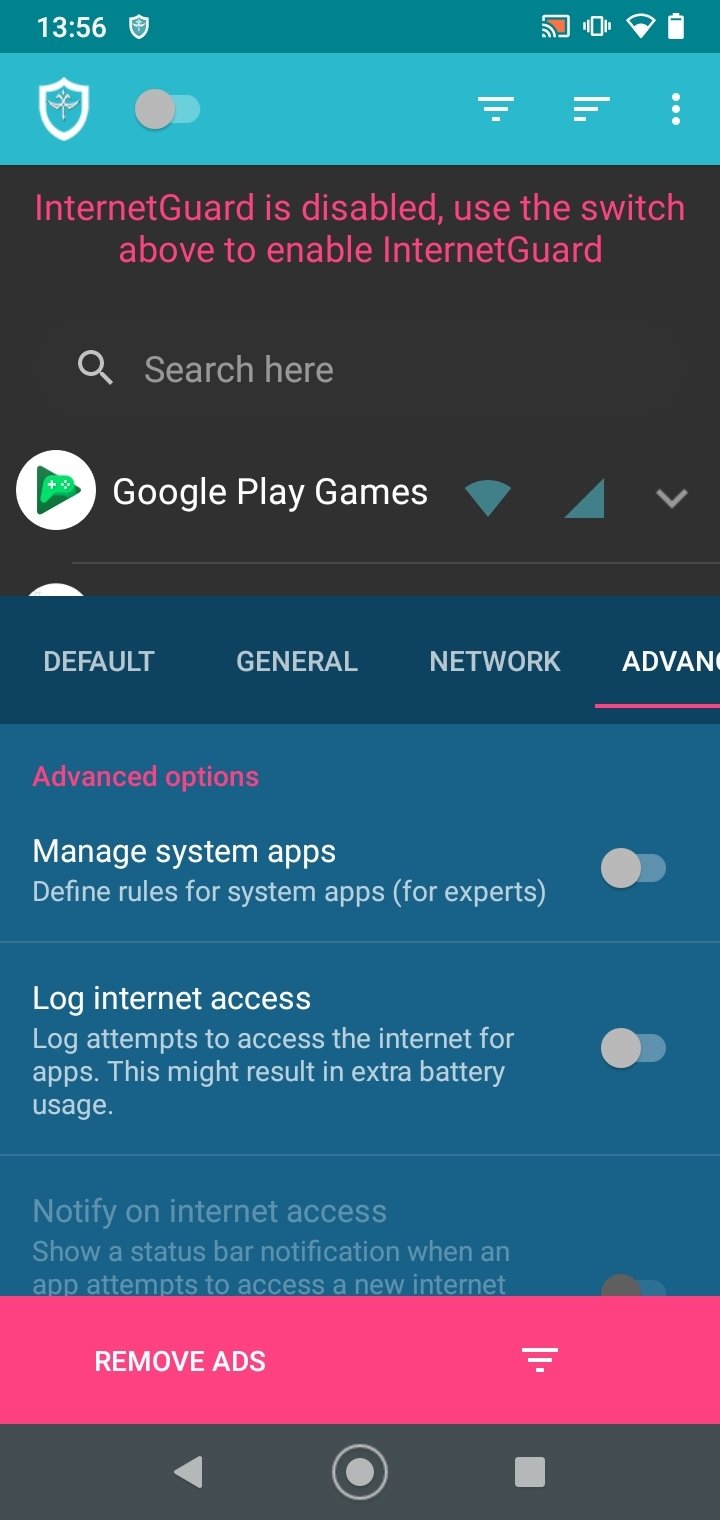The height and width of the screenshot is (1520, 720).
Task: Tap the Search here field
Action: 360,370
